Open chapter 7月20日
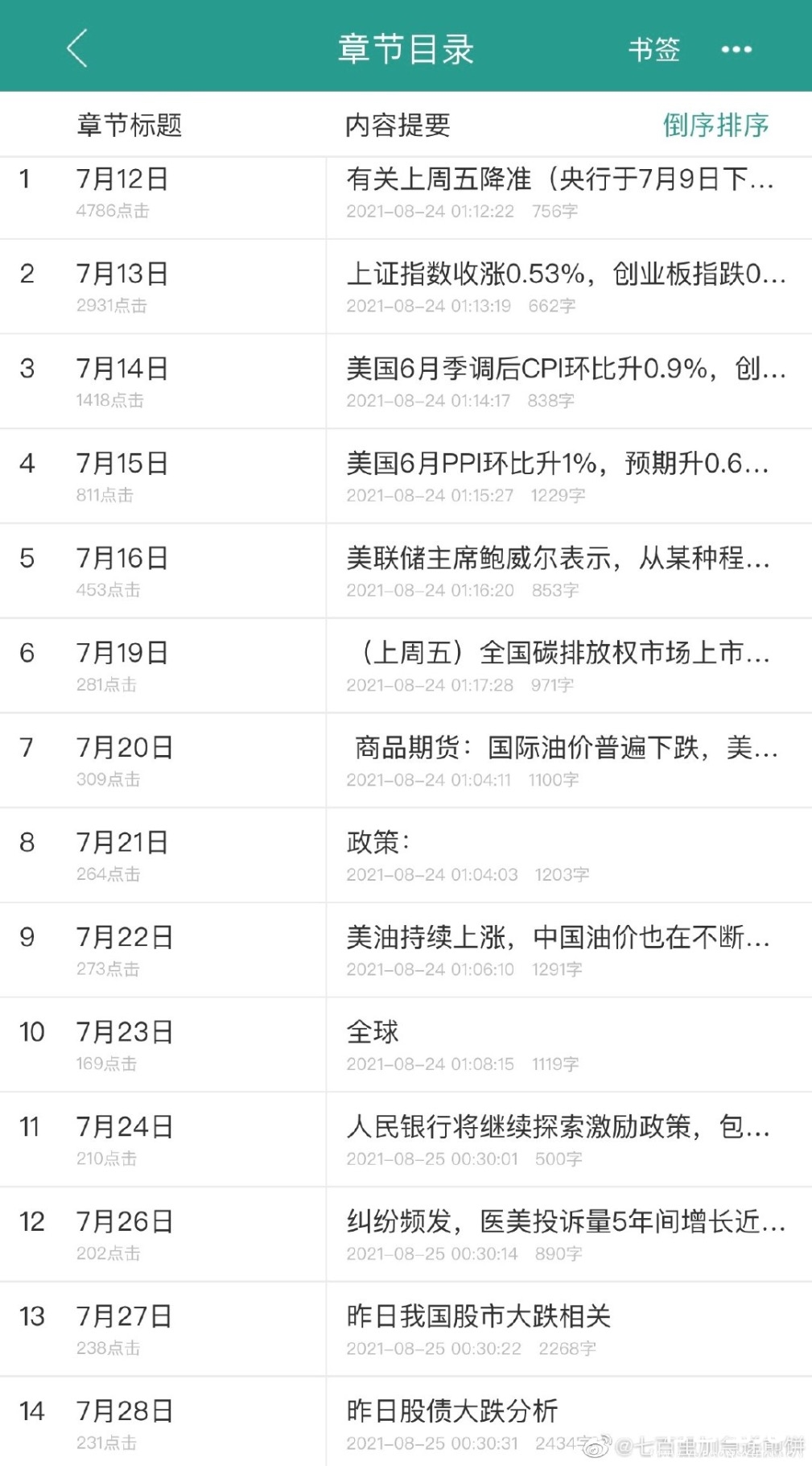This screenshot has height=1466, width=812. 125,748
